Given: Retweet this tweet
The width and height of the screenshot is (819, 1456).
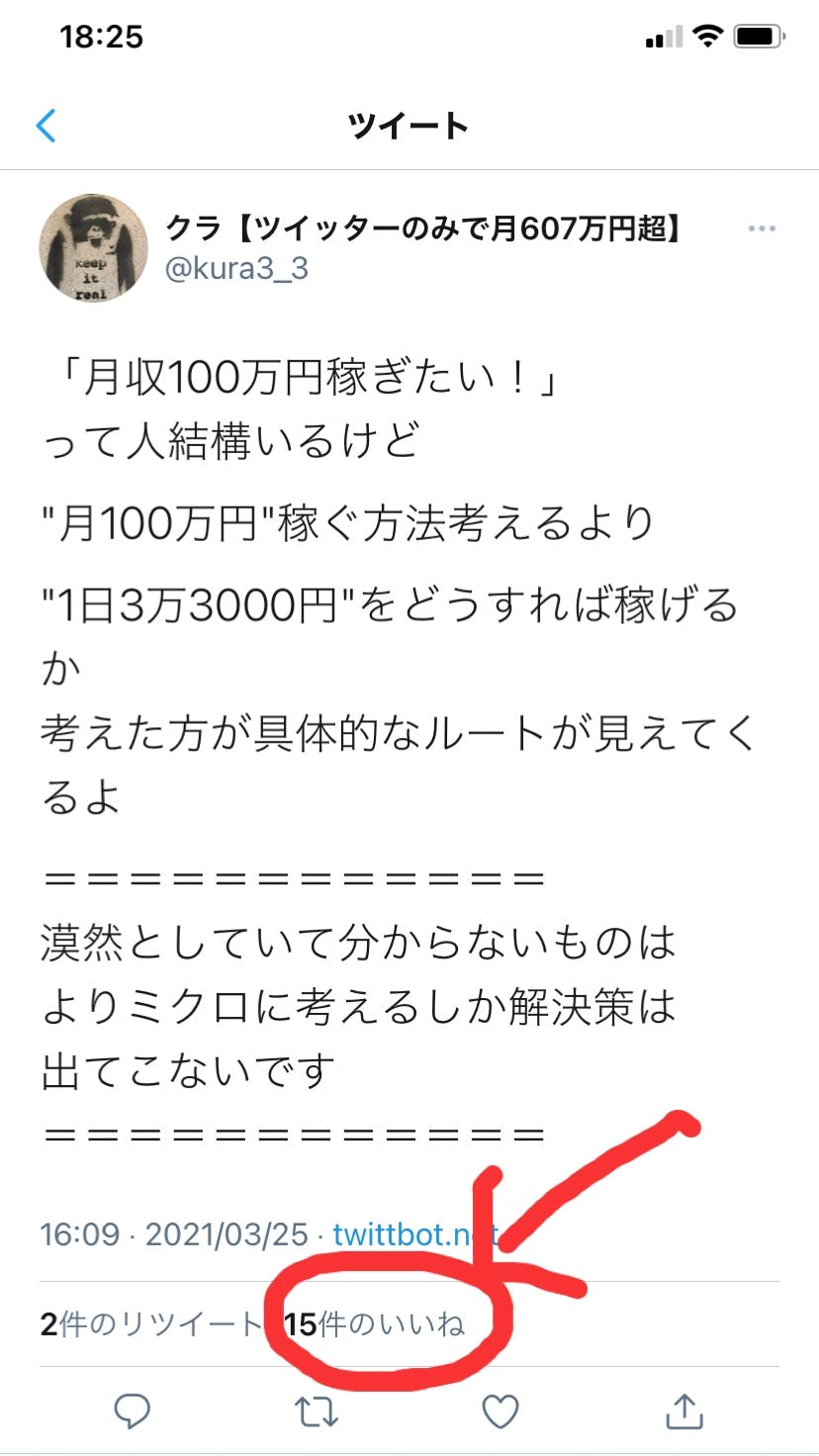Looking at the screenshot, I should pos(317,1411).
